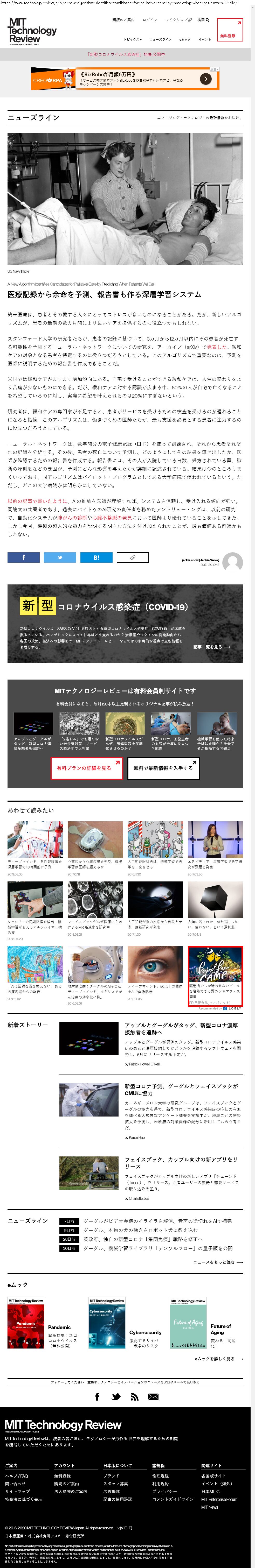255x1568 pixels.
Task: Open ヘルプ/FAQ in the footer
Action: click(x=16, y=1476)
